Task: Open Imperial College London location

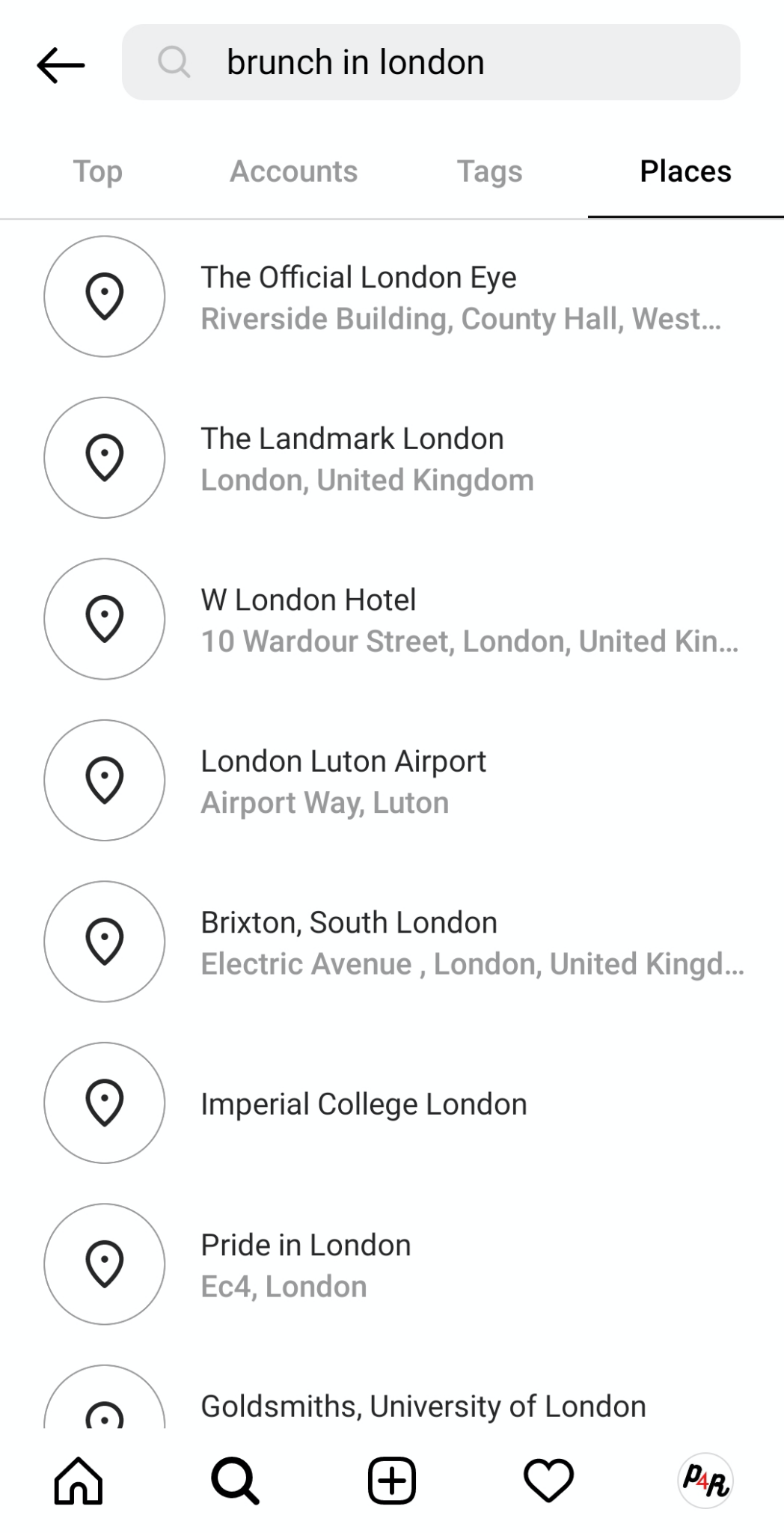Action: point(392,1103)
